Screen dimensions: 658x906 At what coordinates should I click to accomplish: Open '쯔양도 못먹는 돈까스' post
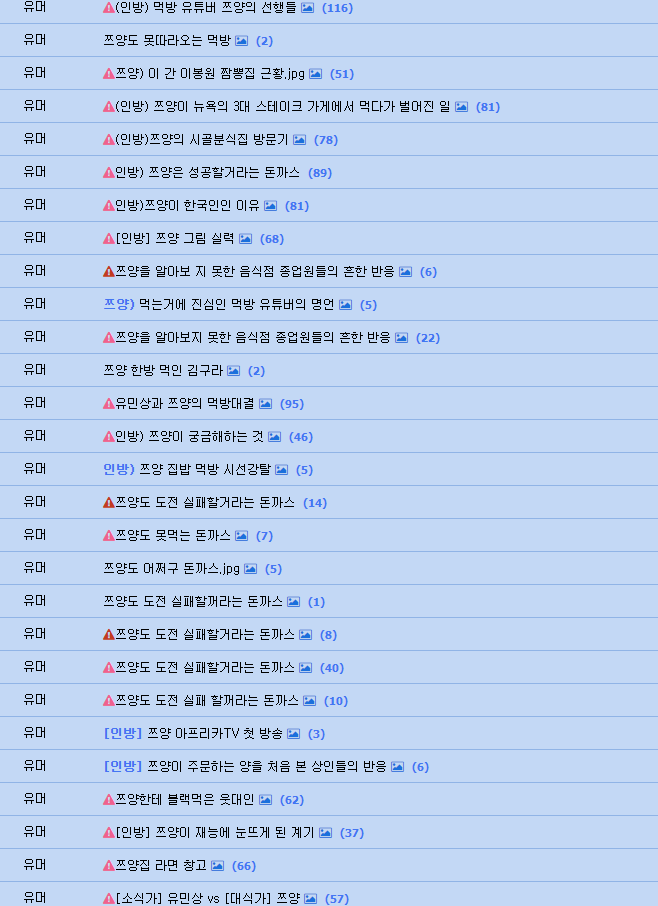(x=173, y=536)
